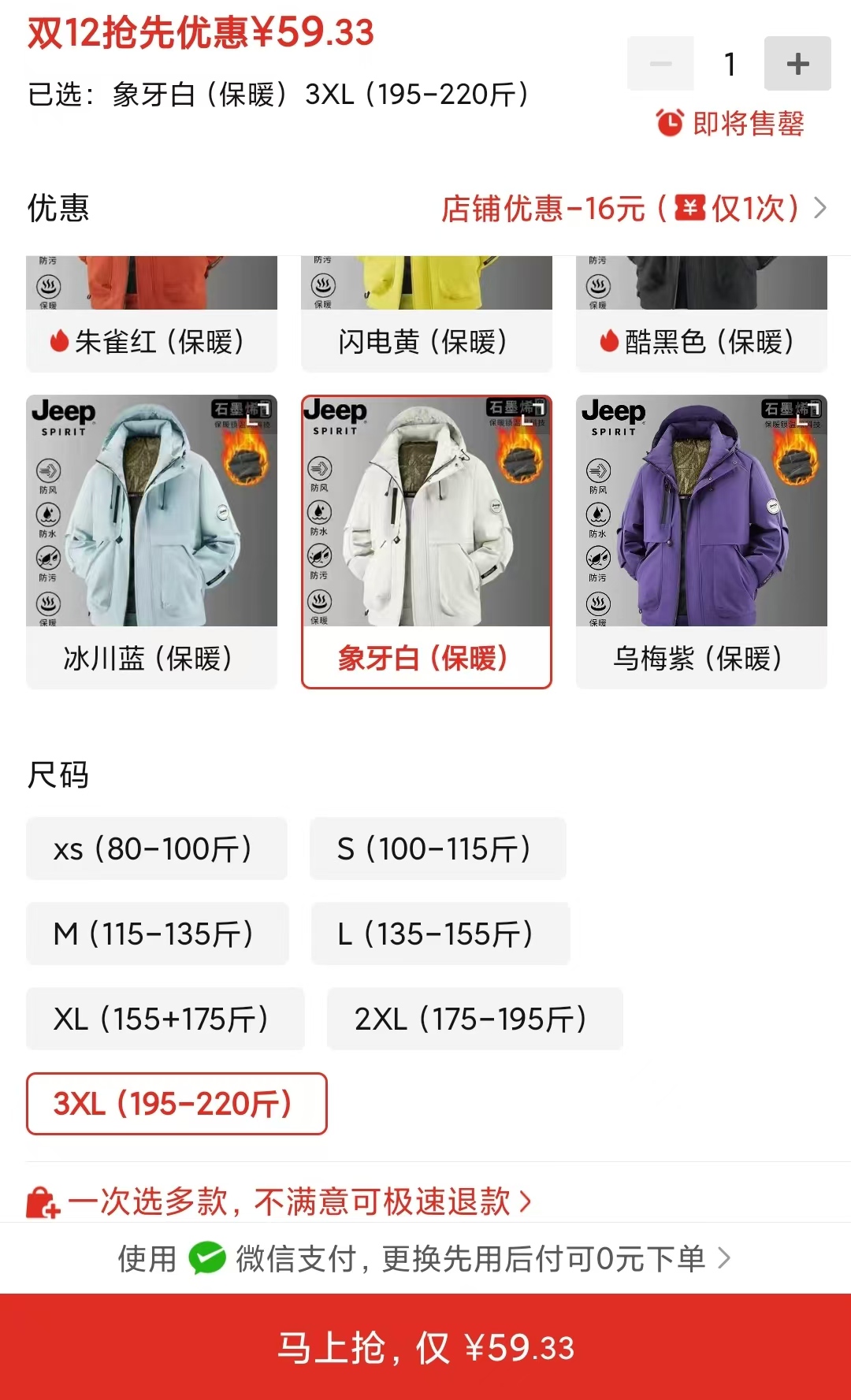The image size is (851, 1400).
Task: Select the 乌梅紫 (保暖) color
Action: pos(700,541)
